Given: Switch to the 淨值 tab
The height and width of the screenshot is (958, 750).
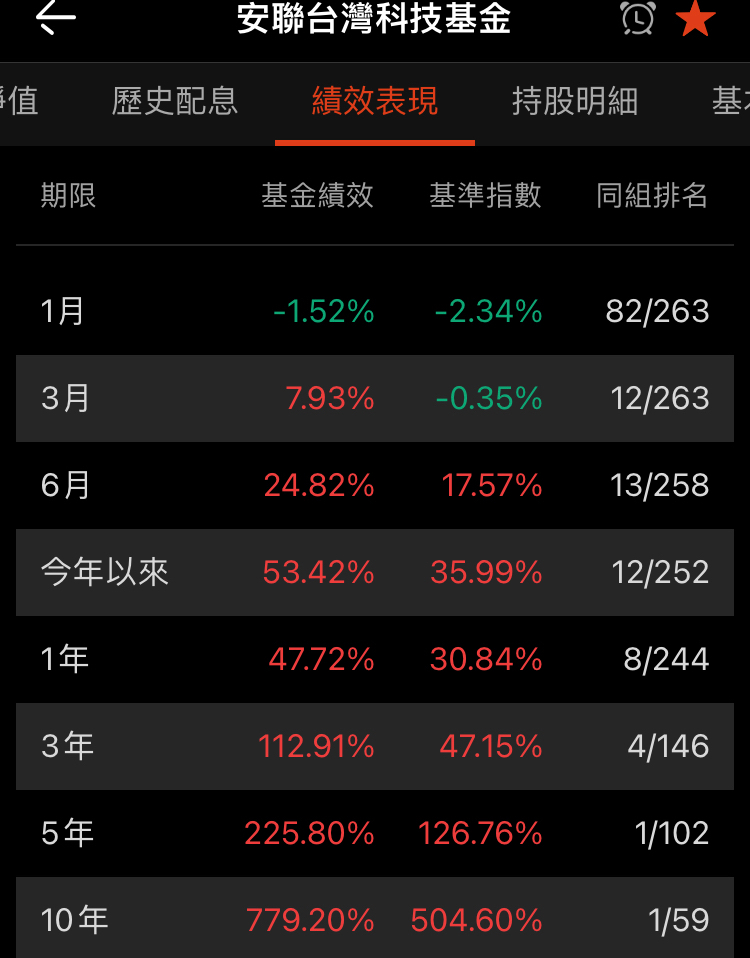Looking at the screenshot, I should coord(20,101).
